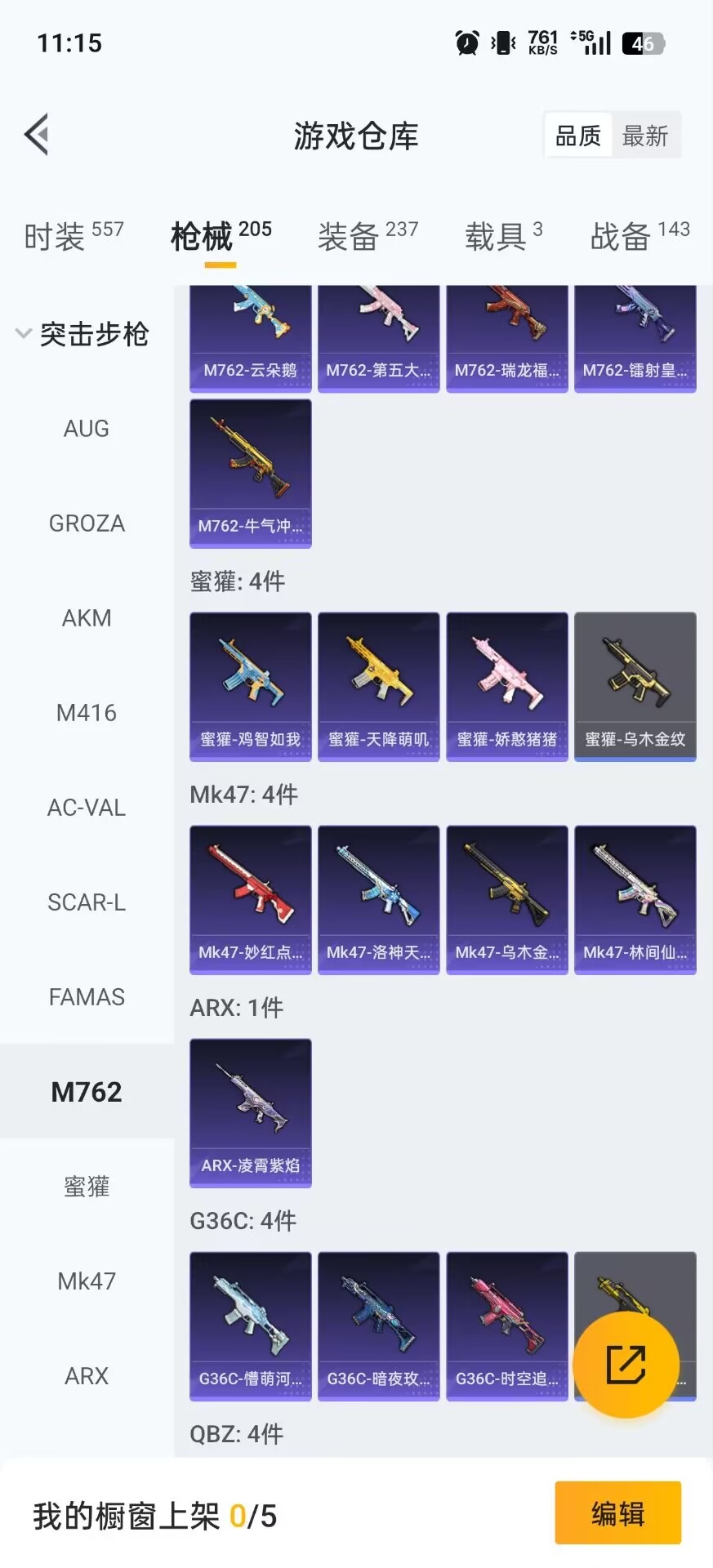View the Mk47-洛神天 skin card
The image size is (713, 1568).
[378, 898]
